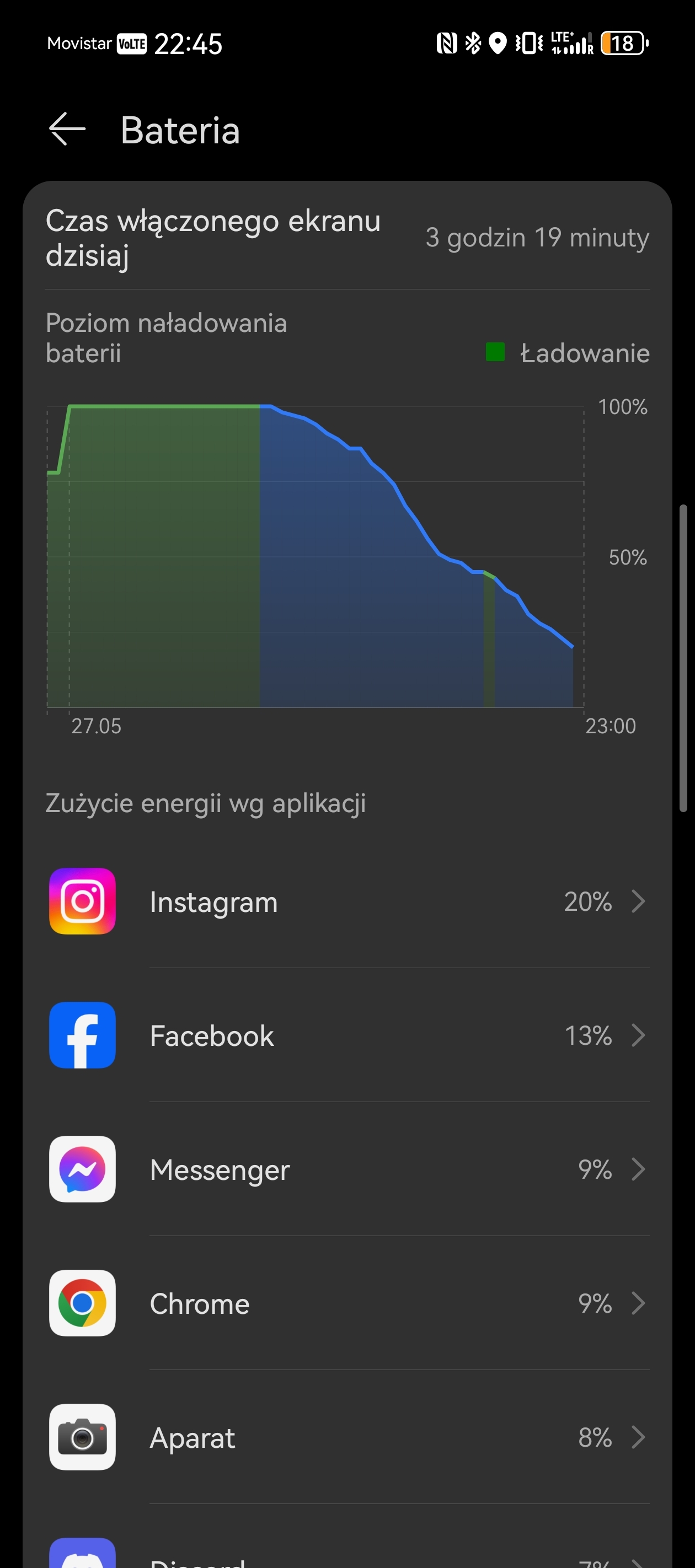Open Aparat energy usage details
Viewport: 695px width, 1568px height.
tap(347, 1437)
